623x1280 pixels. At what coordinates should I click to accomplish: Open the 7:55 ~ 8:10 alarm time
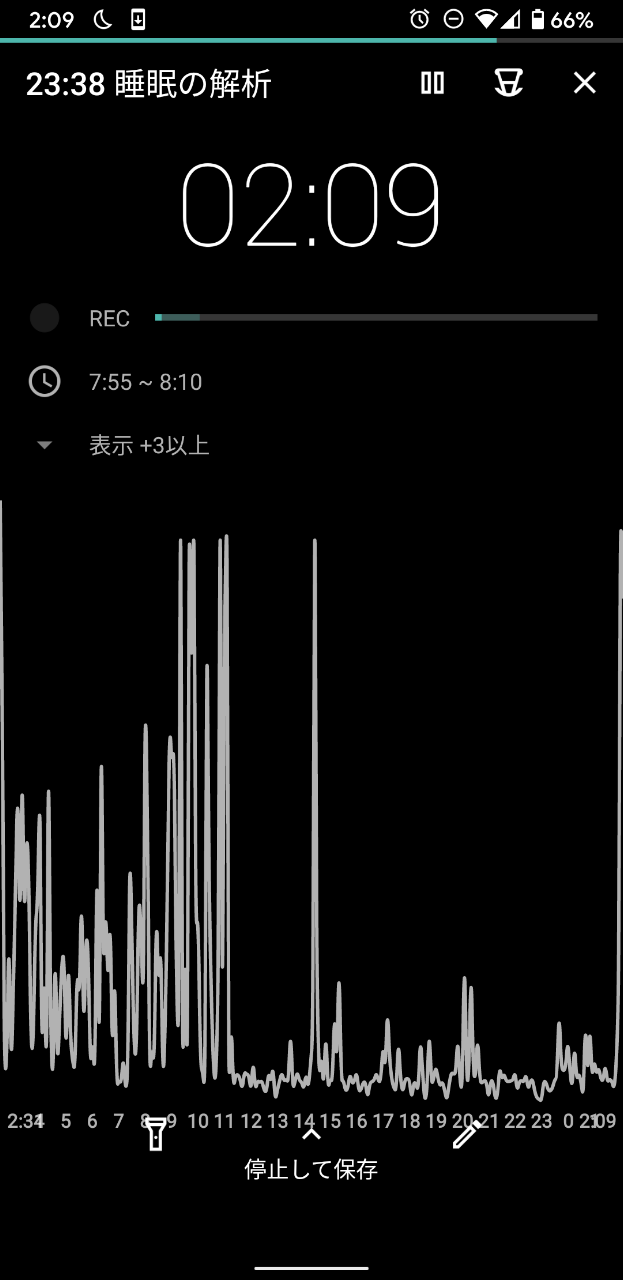(x=145, y=382)
